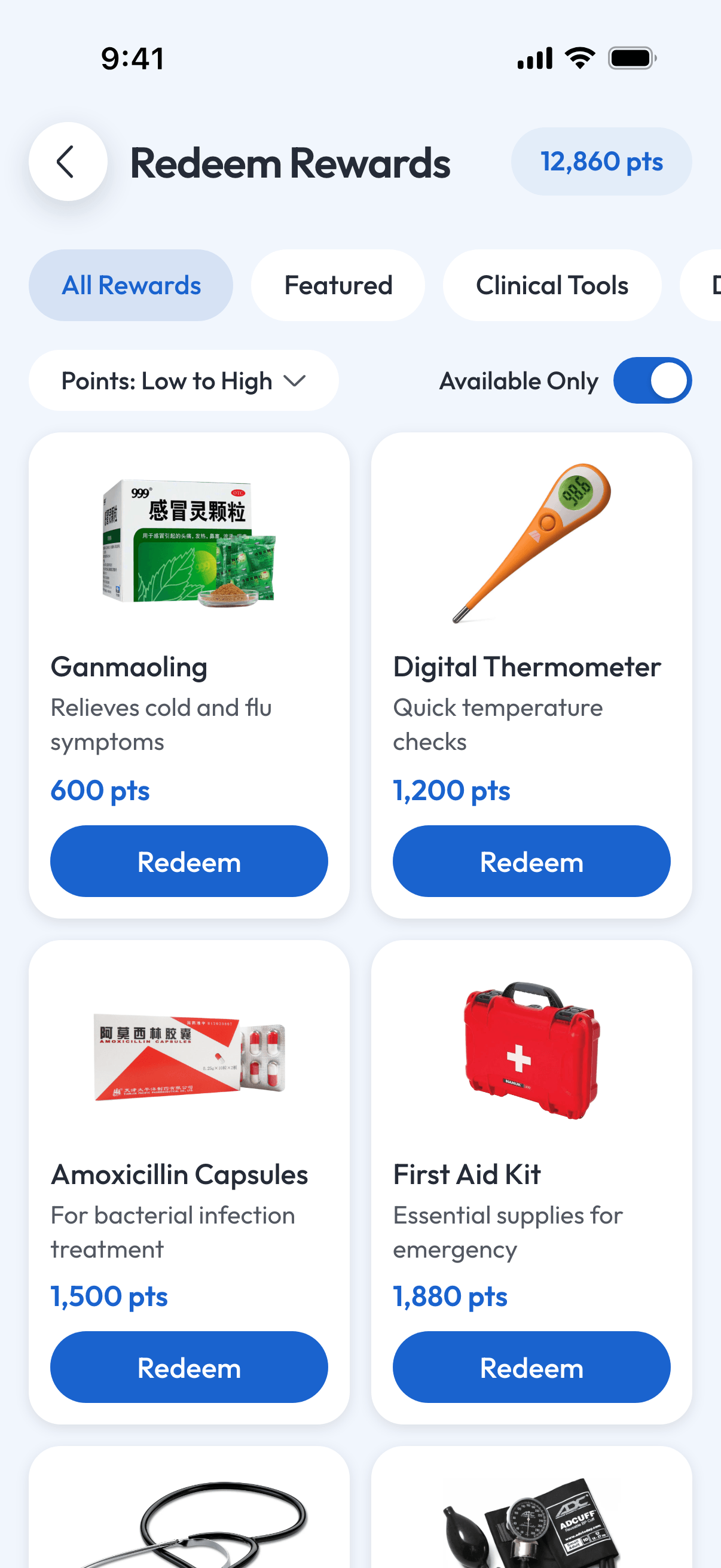Viewport: 721px width, 1568px height.
Task: Redeem the Amoxicillin Capsules reward
Action: pos(188,1367)
